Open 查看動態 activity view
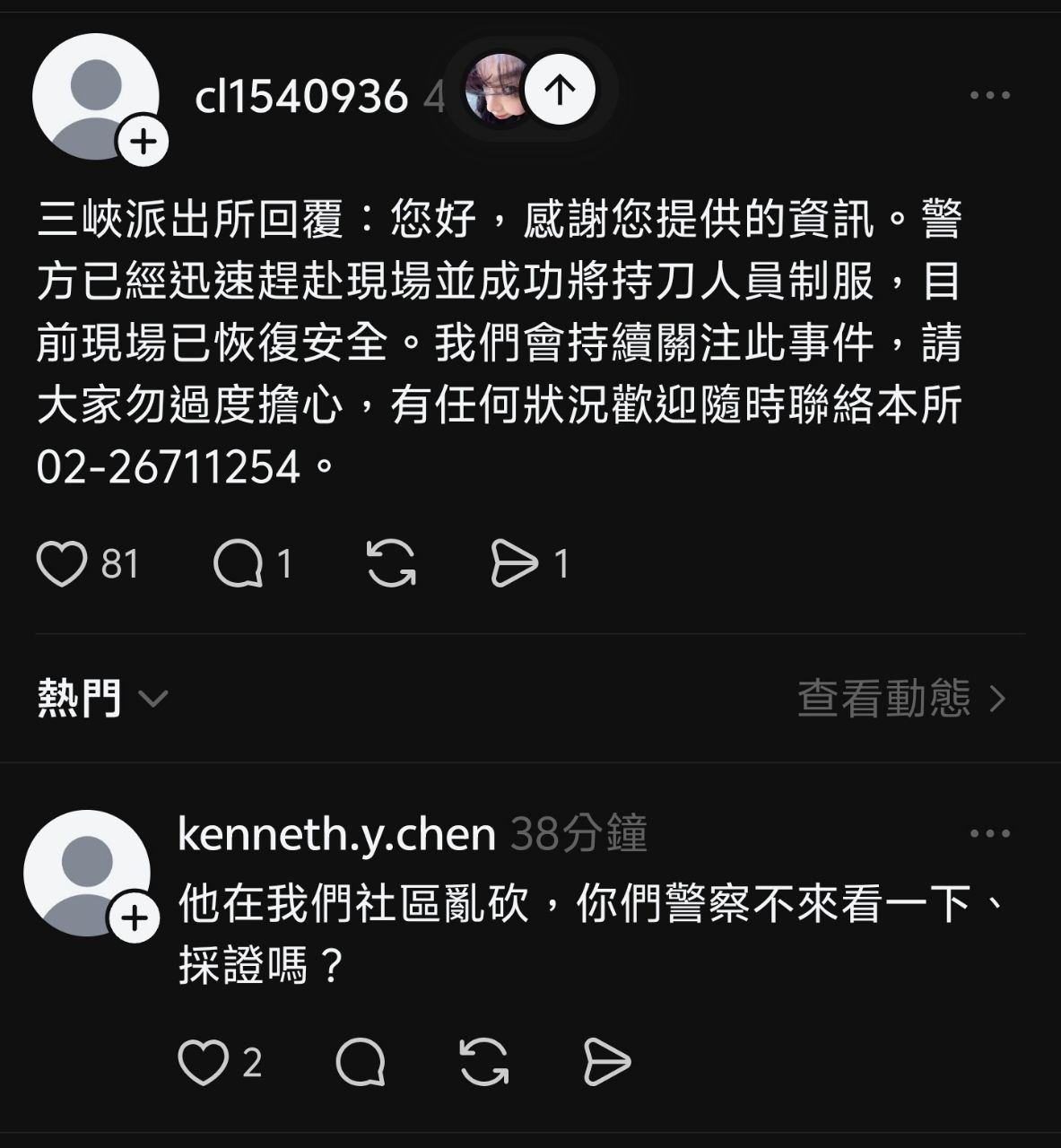 tap(901, 698)
